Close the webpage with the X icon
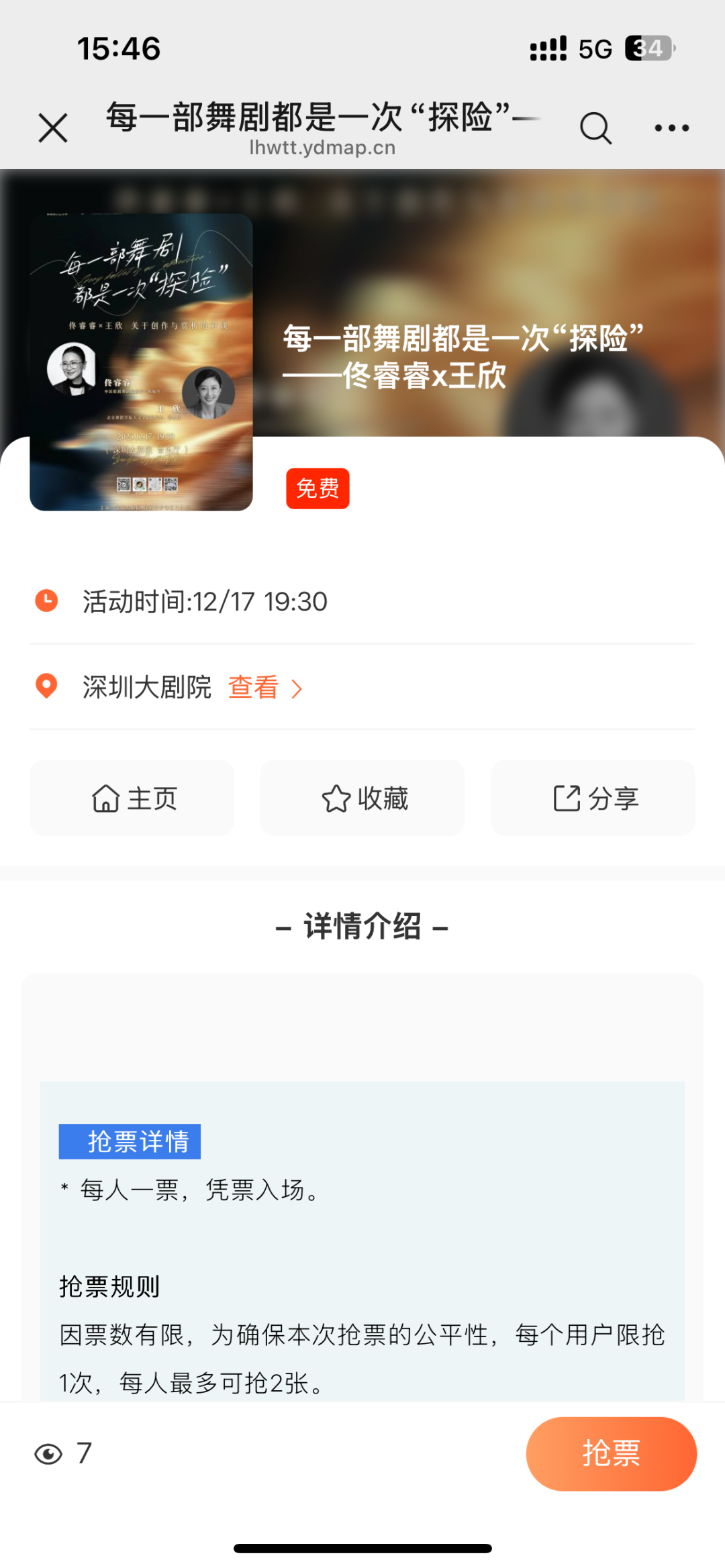This screenshot has height=1568, width=725. [53, 127]
